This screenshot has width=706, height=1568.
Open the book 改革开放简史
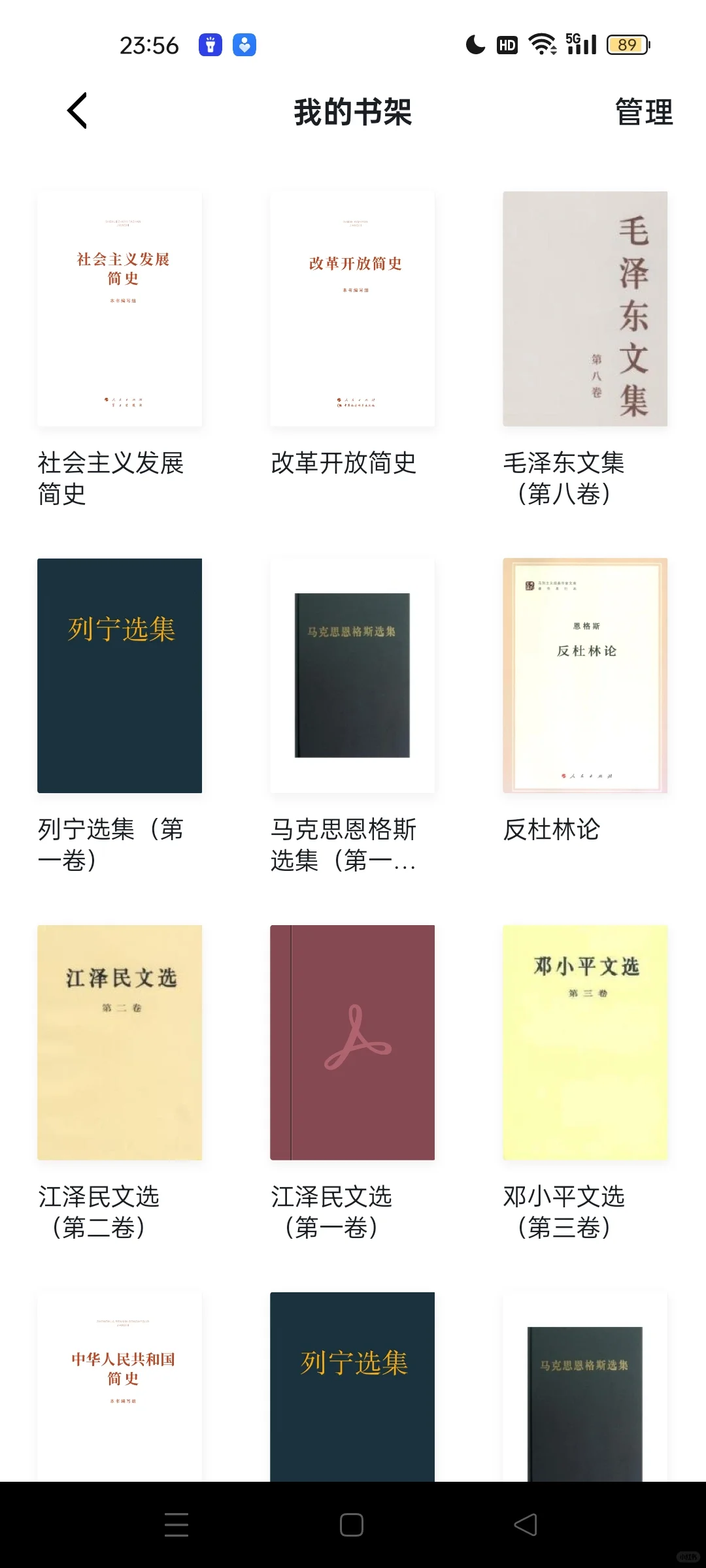(352, 309)
